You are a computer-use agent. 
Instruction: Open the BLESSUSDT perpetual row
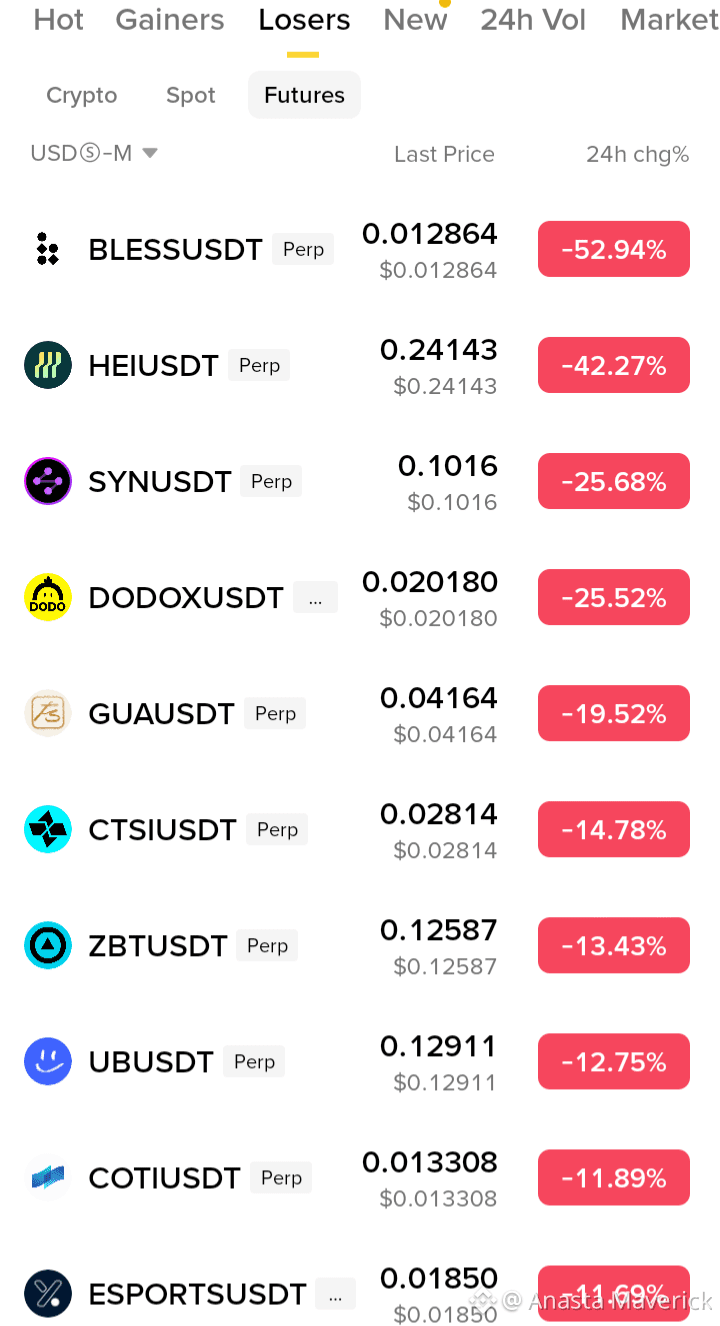360,250
